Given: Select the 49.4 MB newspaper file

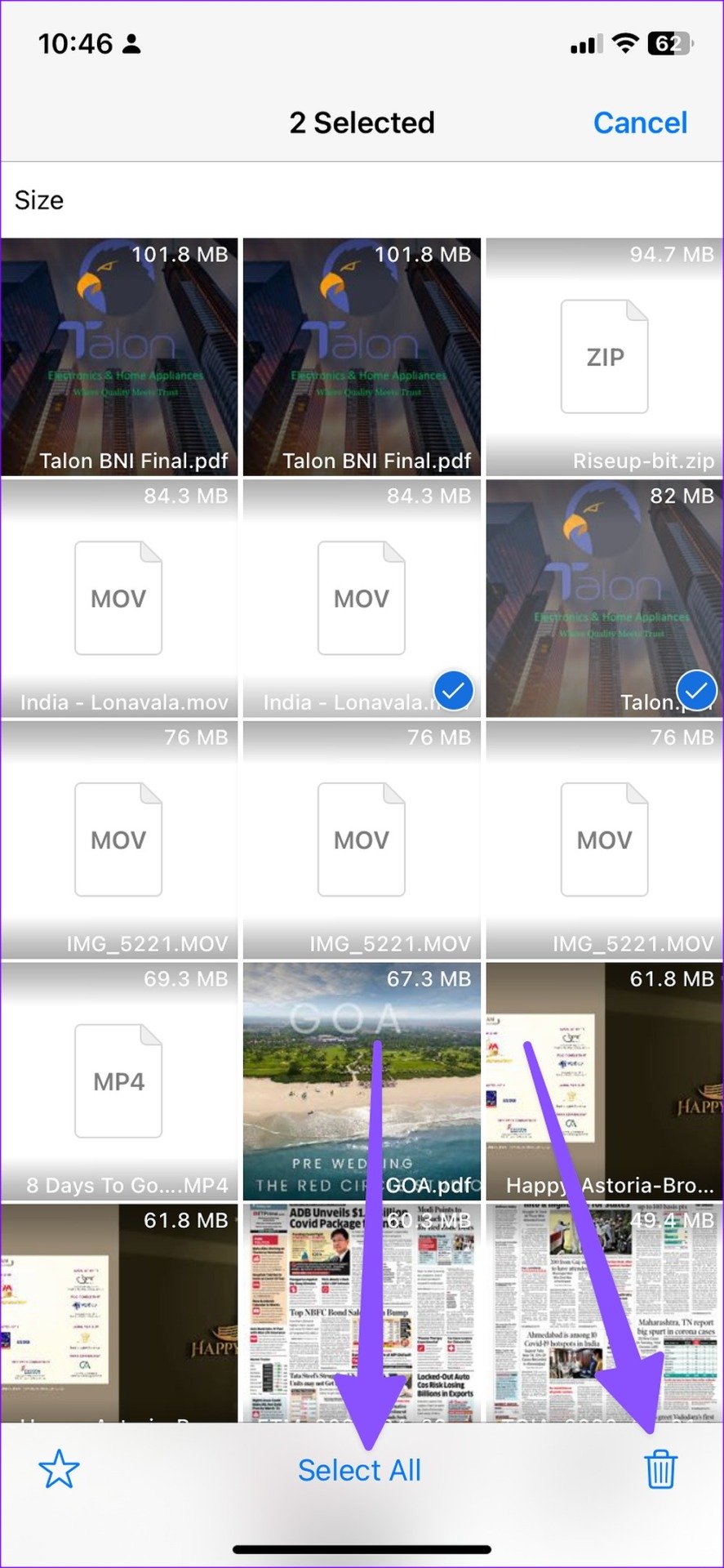Looking at the screenshot, I should 605,1313.
